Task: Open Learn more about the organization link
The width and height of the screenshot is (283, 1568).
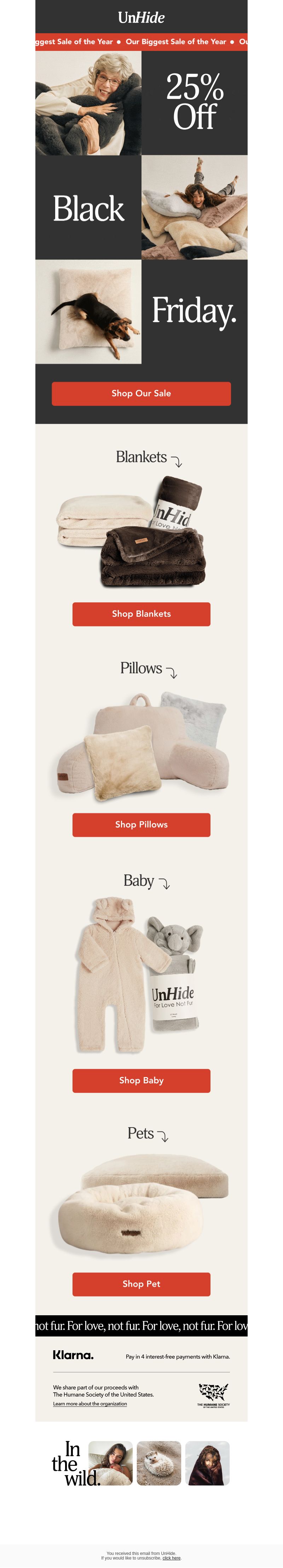Action: point(90,1404)
